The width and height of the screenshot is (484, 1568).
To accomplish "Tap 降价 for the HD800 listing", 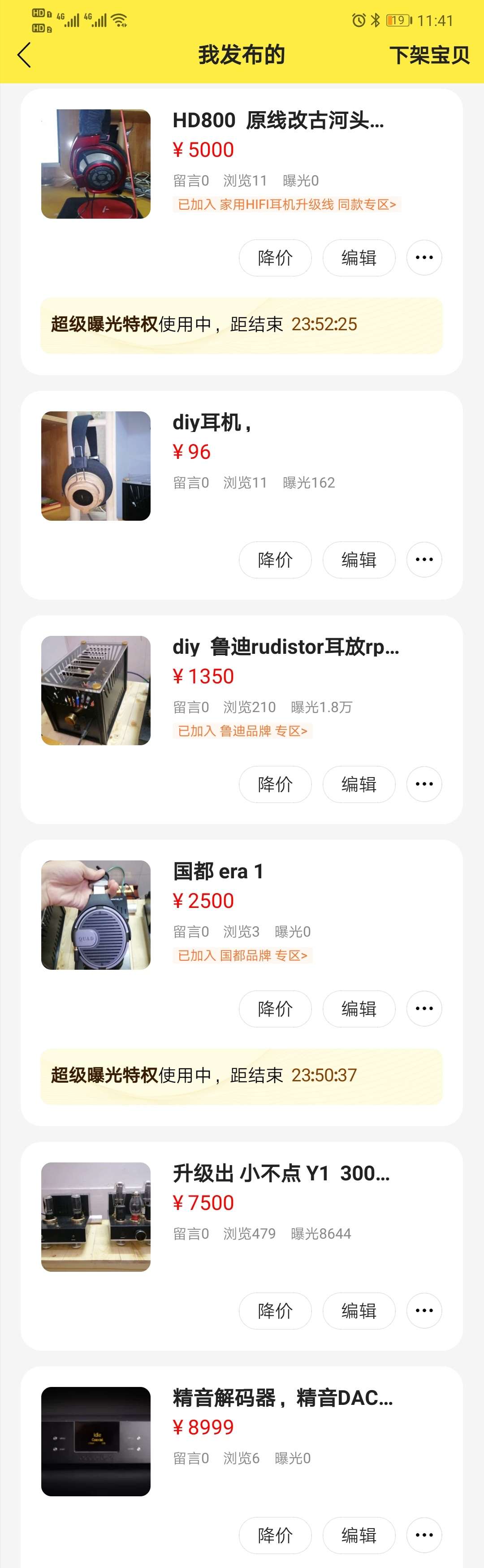I will pos(275,258).
